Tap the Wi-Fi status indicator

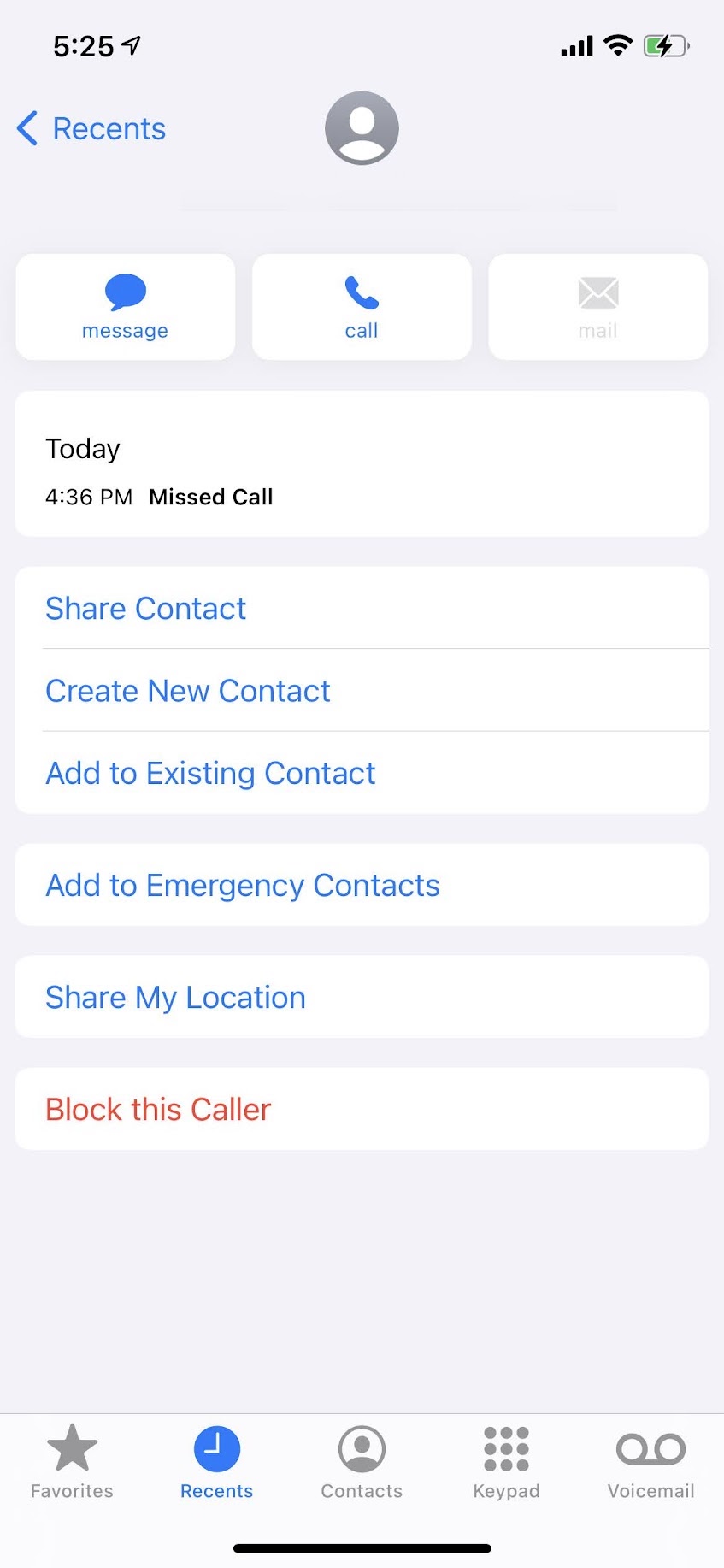tap(617, 45)
